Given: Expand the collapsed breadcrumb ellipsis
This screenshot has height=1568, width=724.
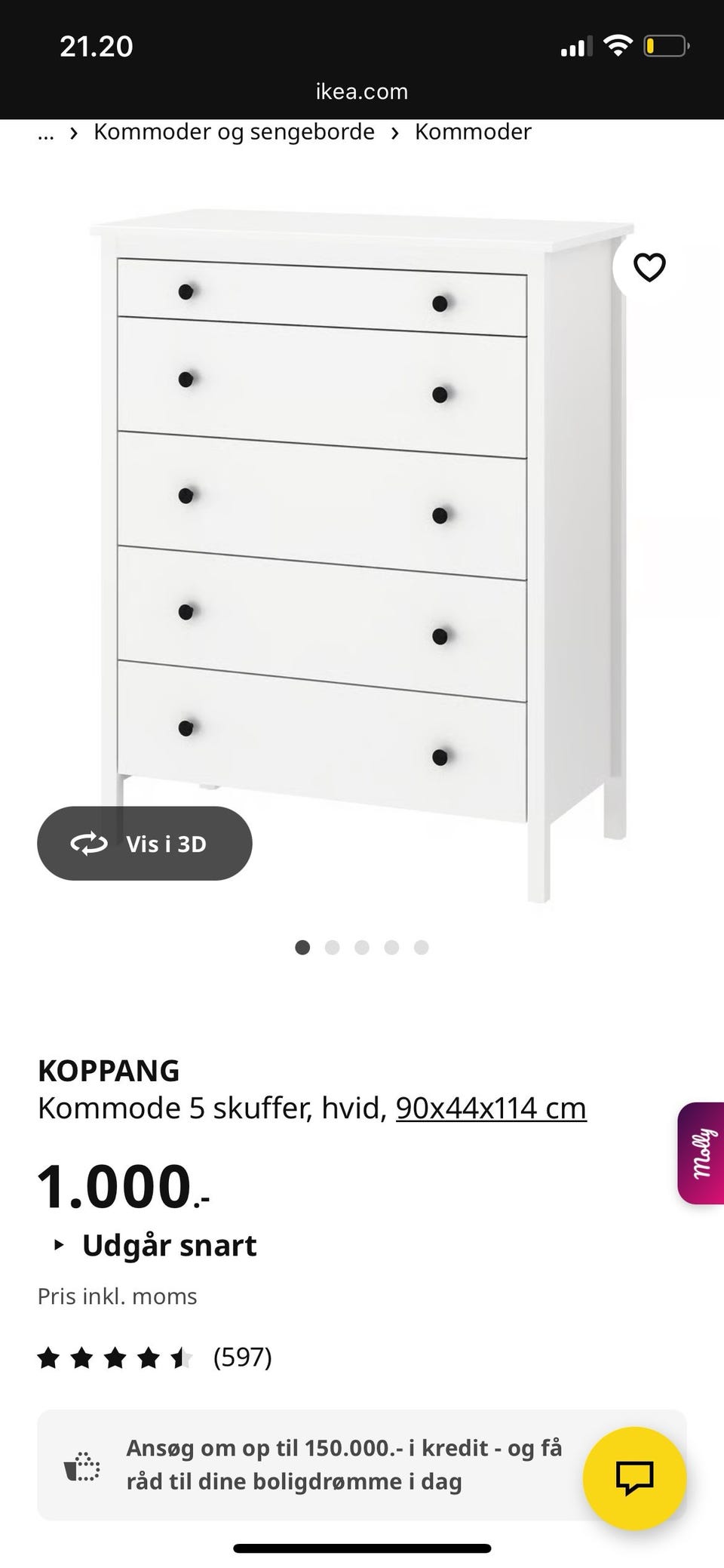Looking at the screenshot, I should pyautogui.click(x=46, y=134).
